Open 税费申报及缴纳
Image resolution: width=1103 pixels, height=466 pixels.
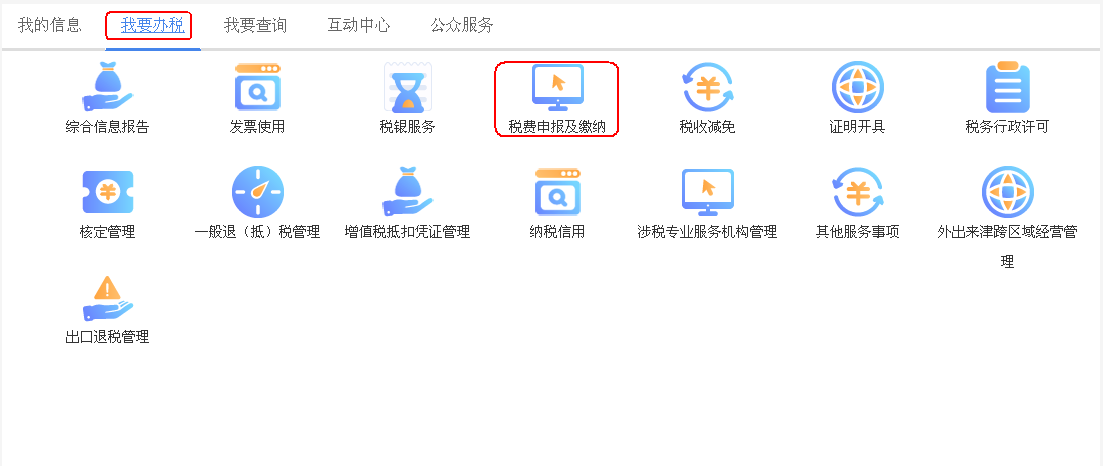coord(557,99)
